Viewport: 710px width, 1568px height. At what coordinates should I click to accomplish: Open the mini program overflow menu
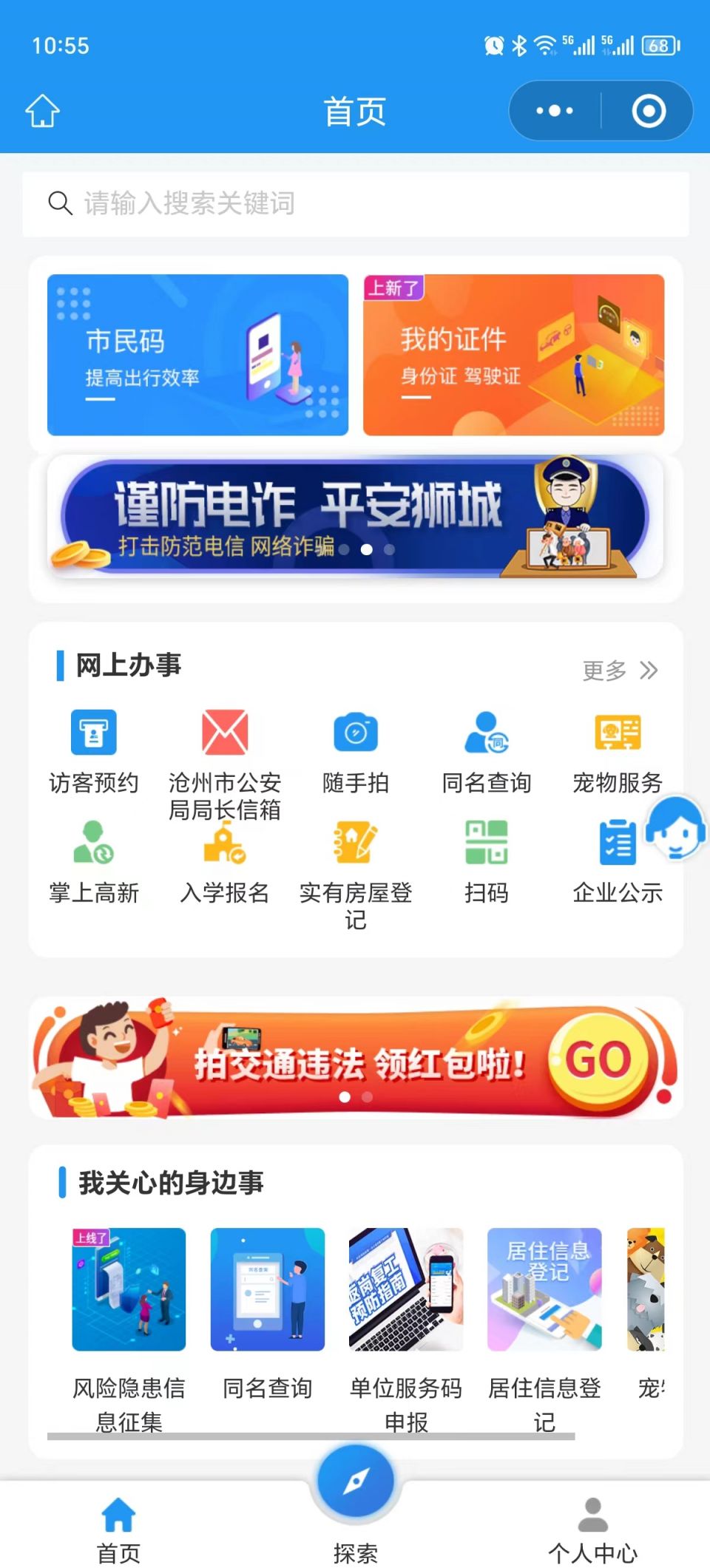point(555,111)
